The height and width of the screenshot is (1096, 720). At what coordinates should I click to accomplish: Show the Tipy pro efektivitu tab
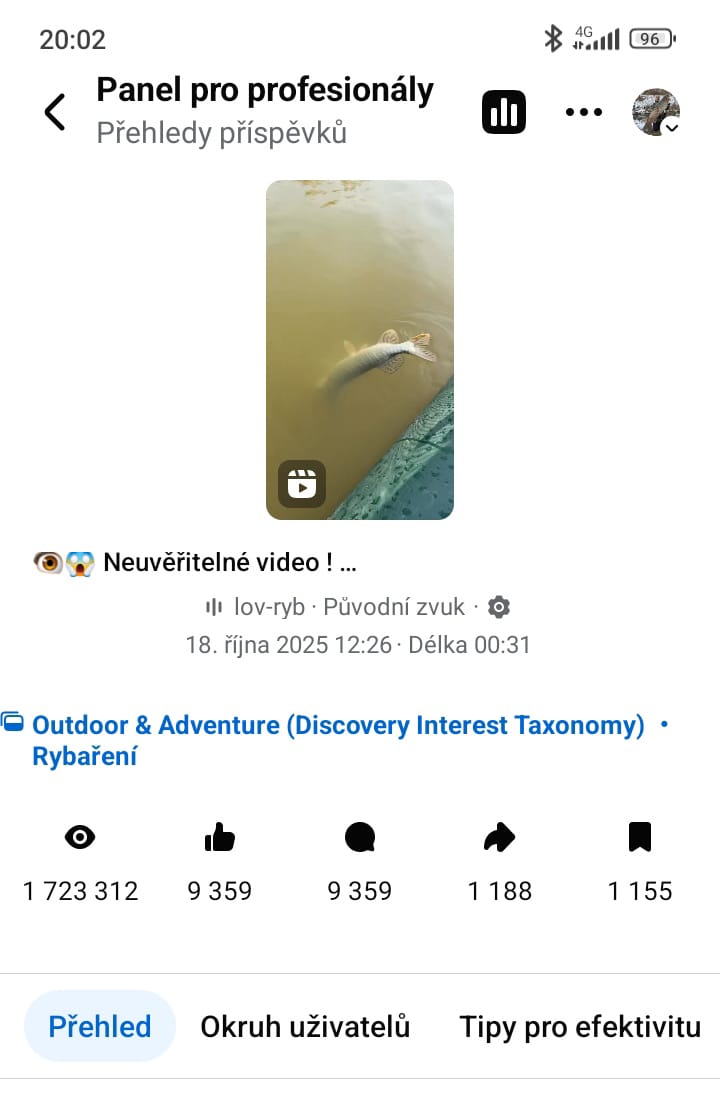coord(580,1026)
